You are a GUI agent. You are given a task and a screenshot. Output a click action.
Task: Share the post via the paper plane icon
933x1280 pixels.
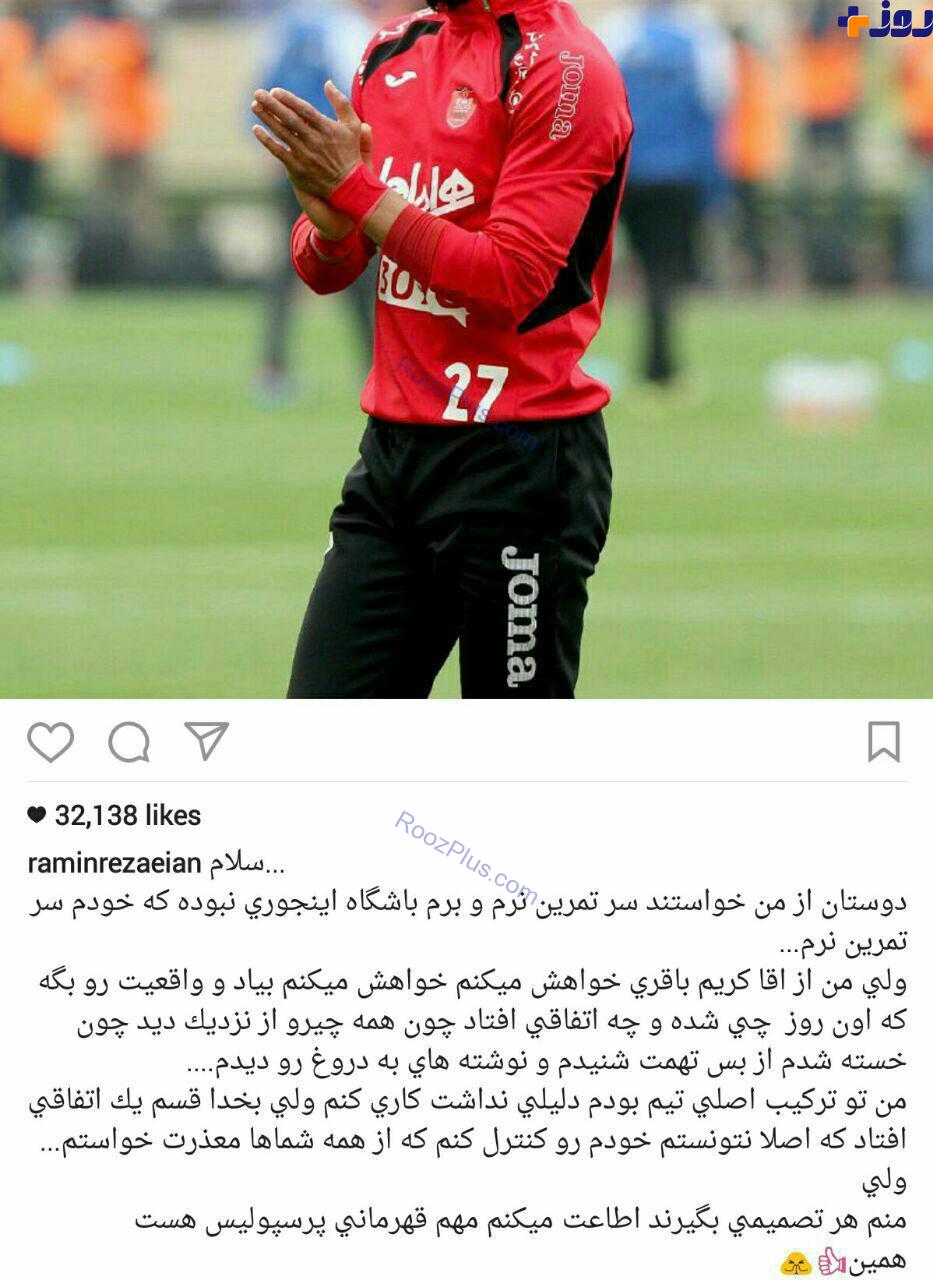pyautogui.click(x=207, y=740)
